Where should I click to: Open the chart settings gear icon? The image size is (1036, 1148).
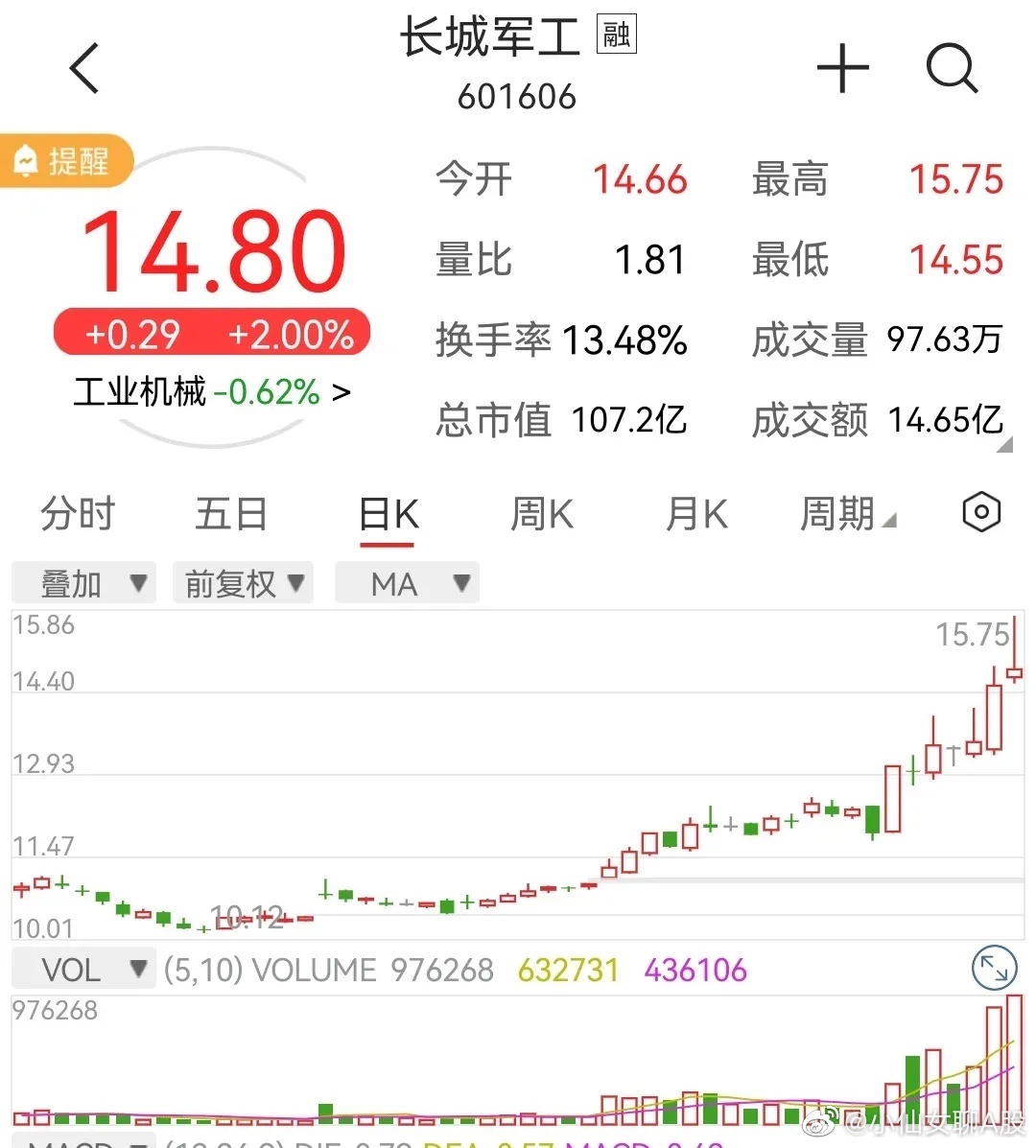point(979,513)
